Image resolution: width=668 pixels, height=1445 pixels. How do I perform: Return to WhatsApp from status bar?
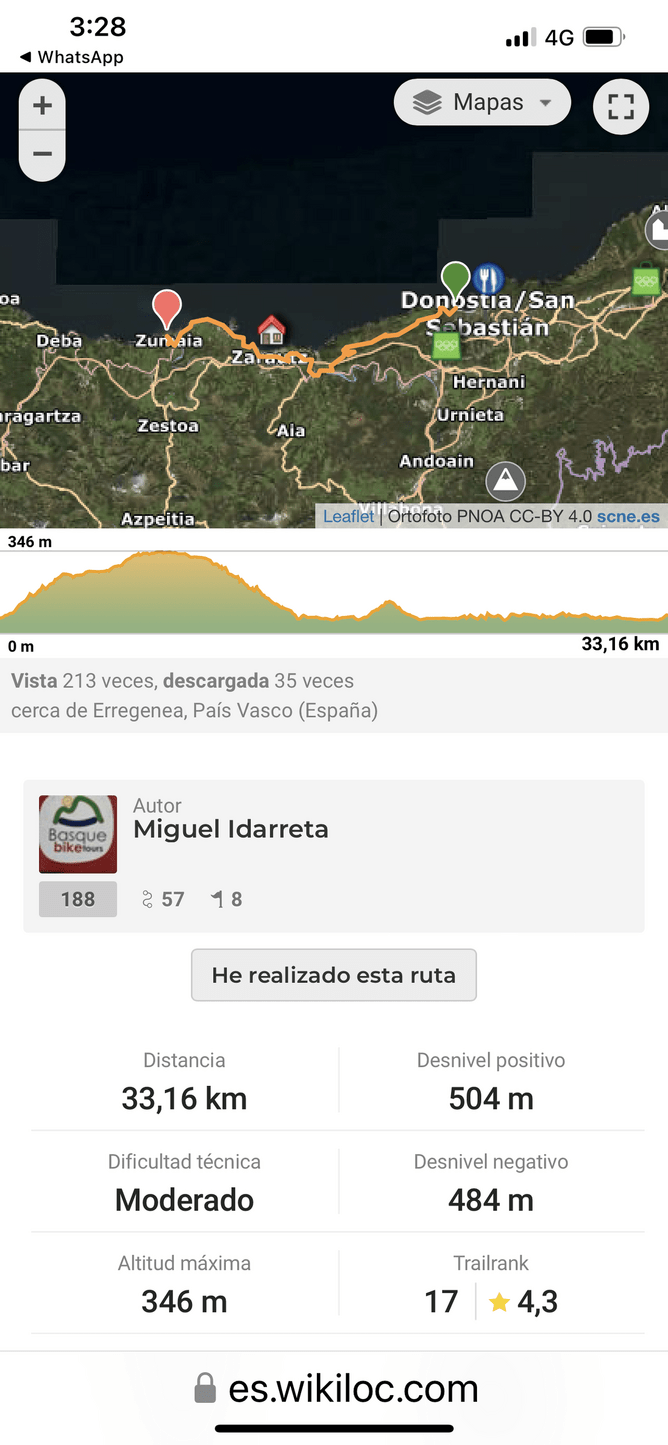70,57
